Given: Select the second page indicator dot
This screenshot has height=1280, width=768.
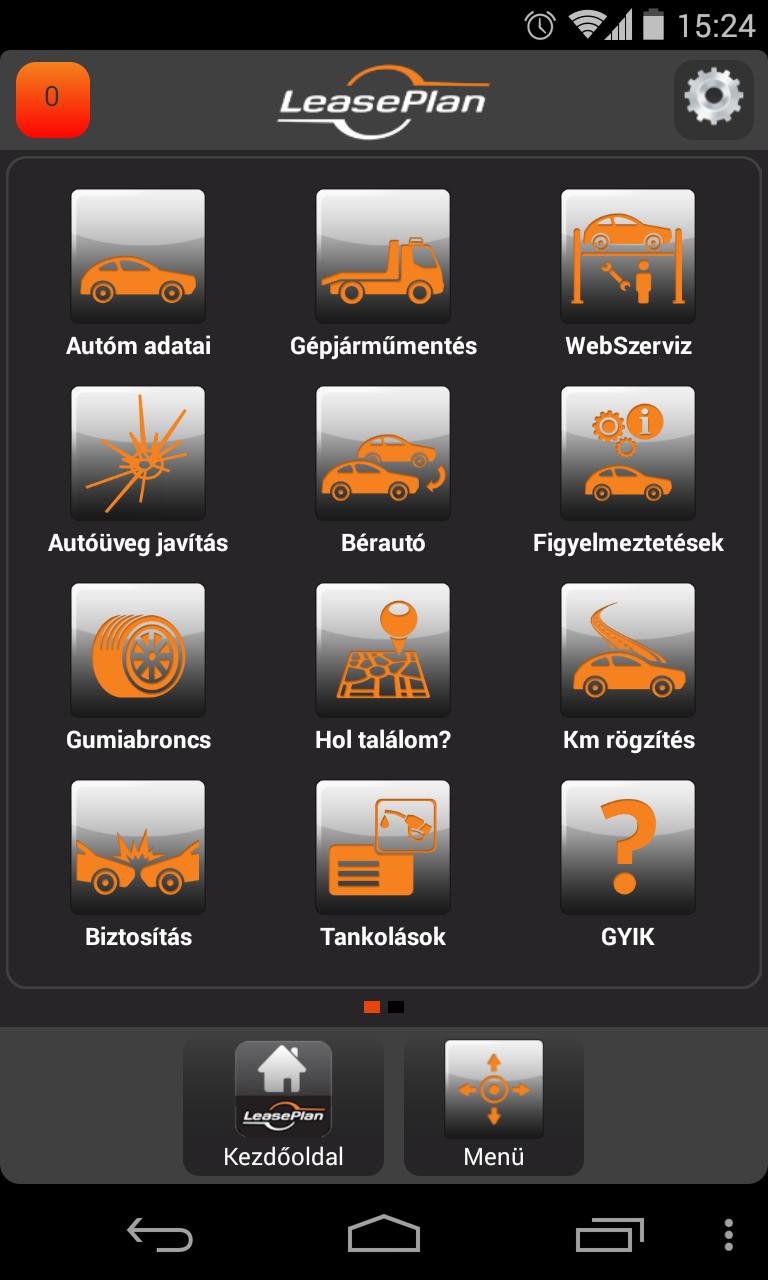Looking at the screenshot, I should coord(396,1006).
